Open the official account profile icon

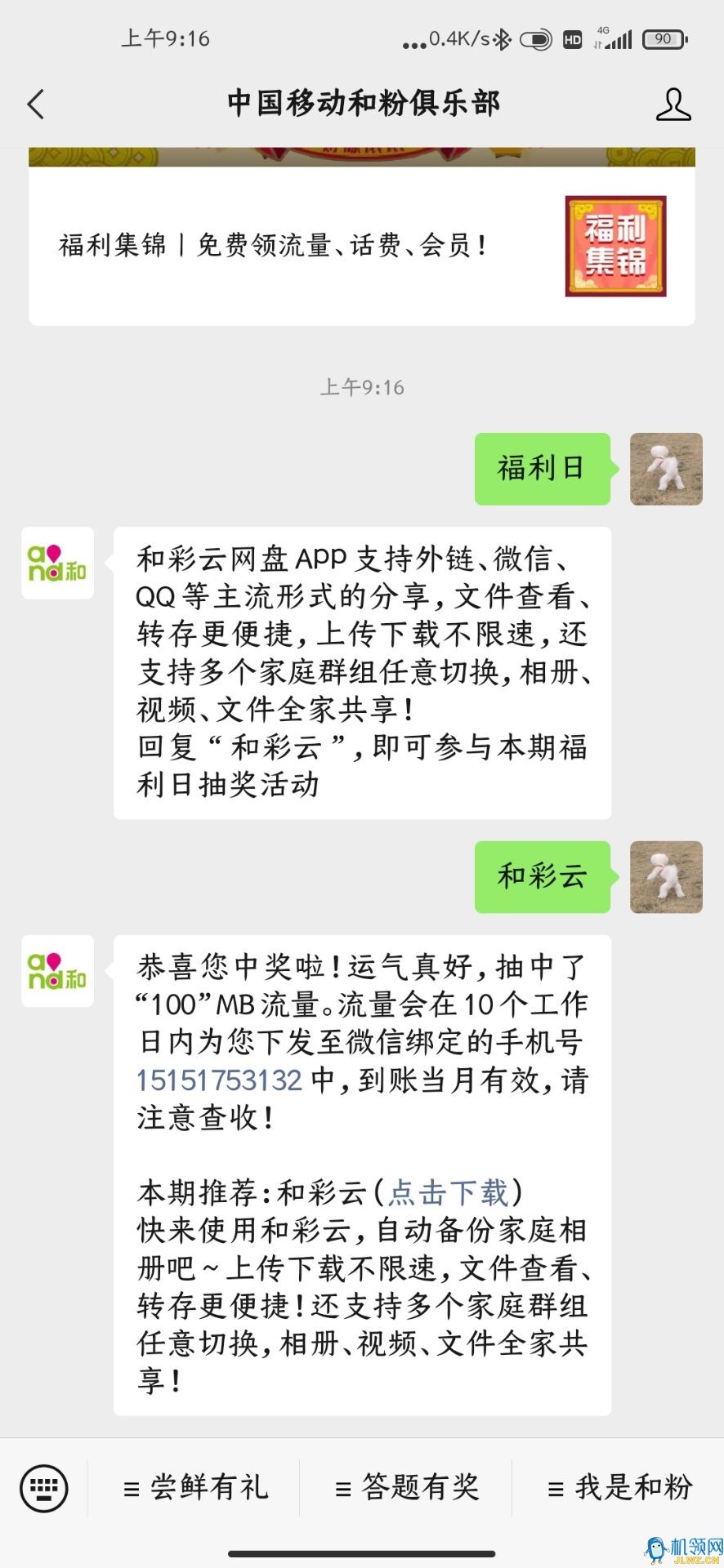pyautogui.click(x=673, y=105)
